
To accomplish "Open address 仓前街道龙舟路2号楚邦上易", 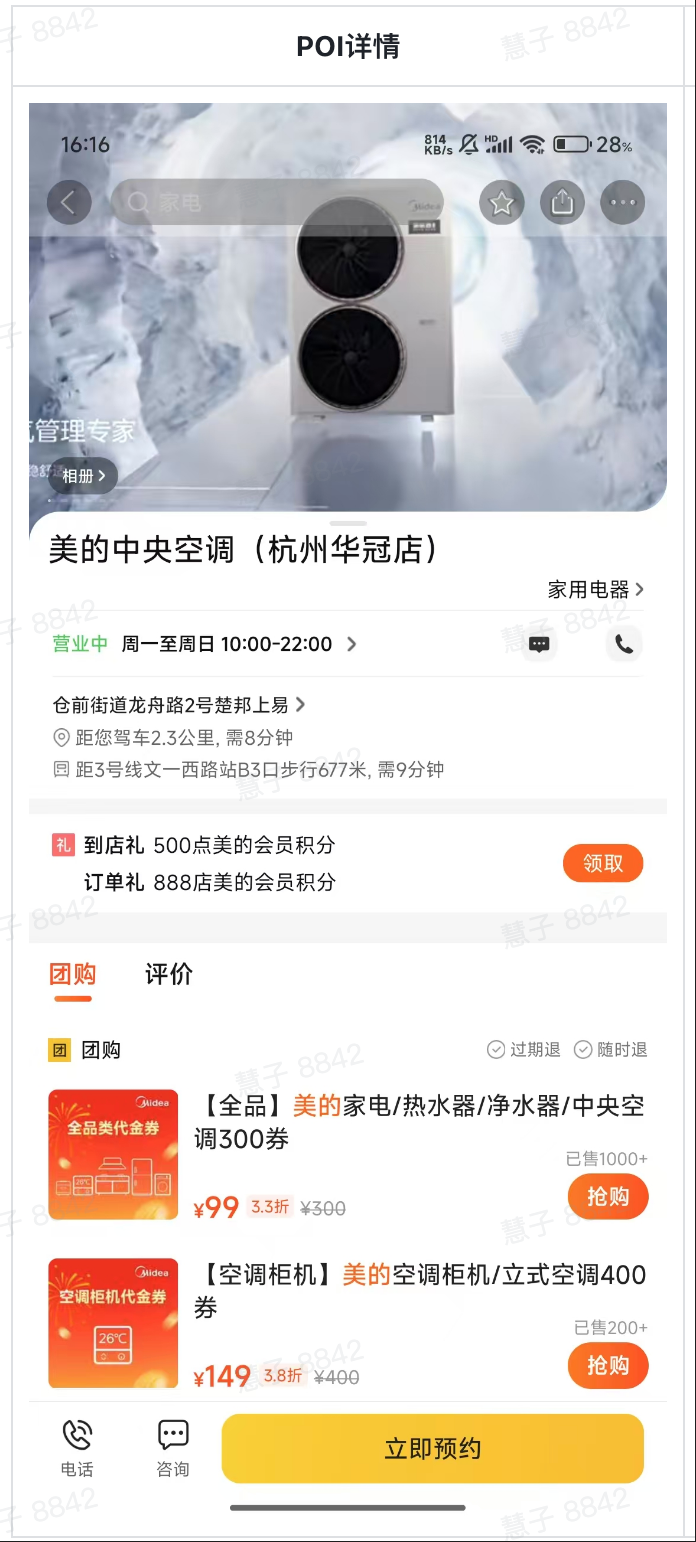I will (178, 705).
